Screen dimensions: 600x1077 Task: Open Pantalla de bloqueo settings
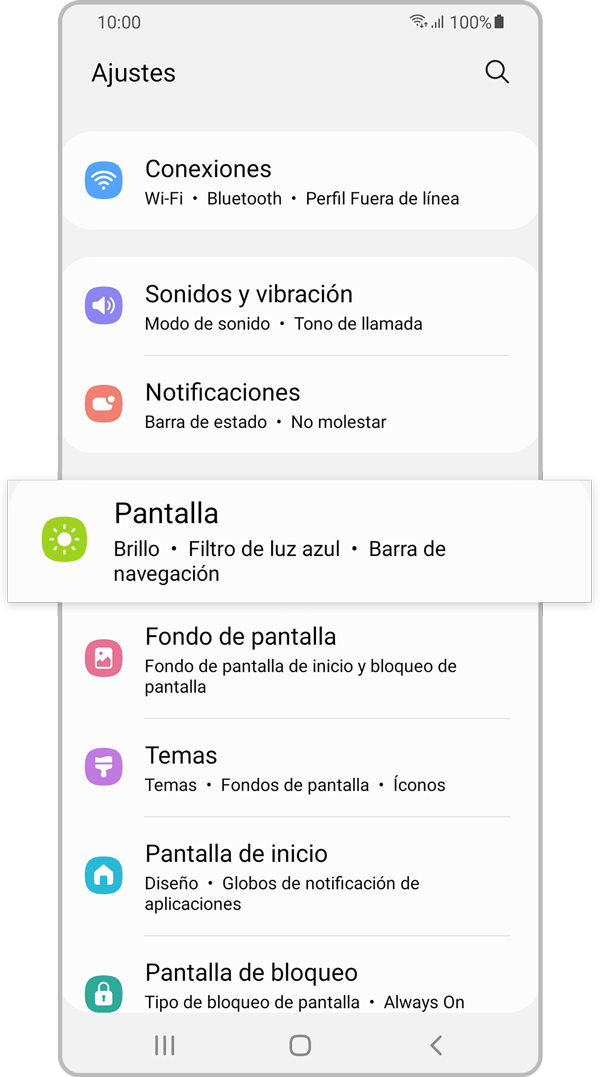[300, 985]
